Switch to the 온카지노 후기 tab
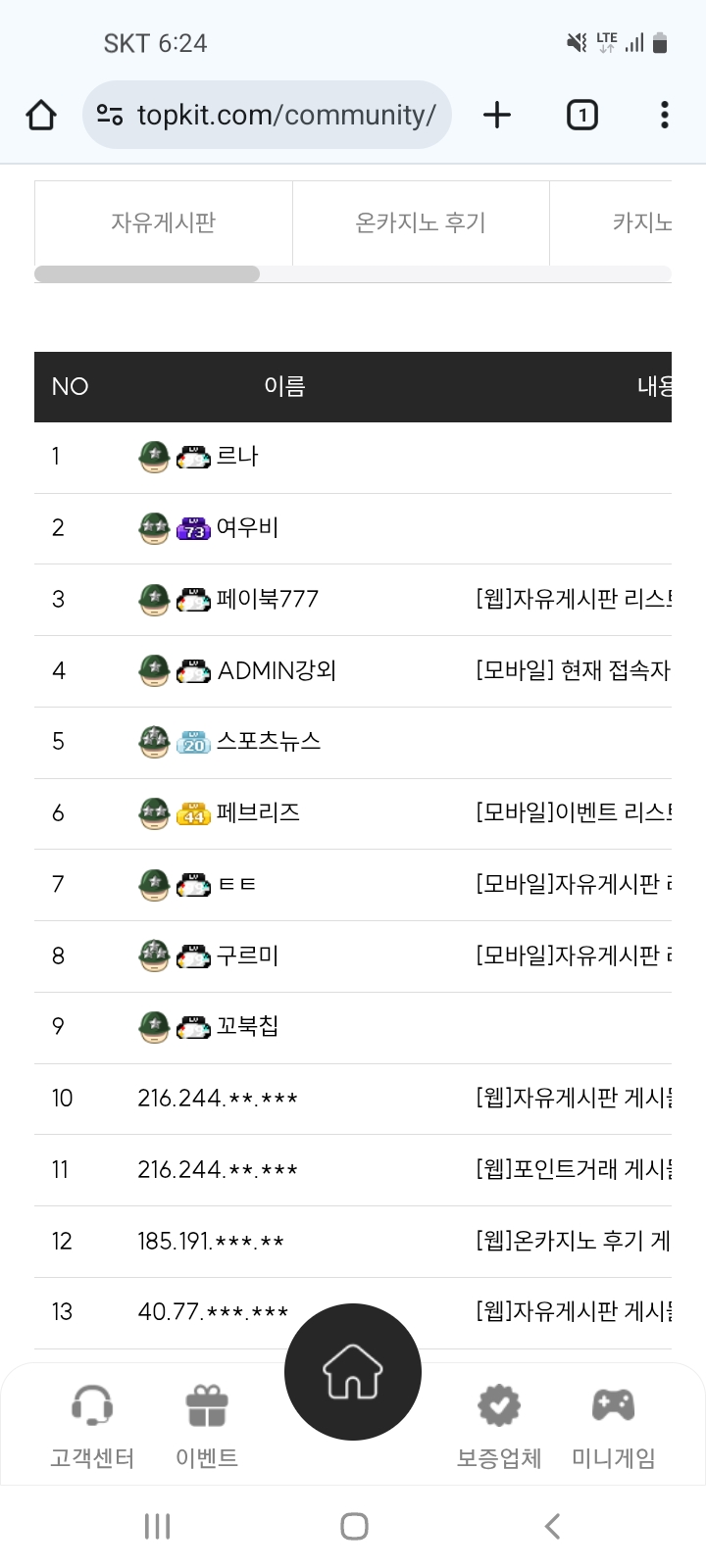Viewport: 706px width, 1568px height. (x=421, y=222)
